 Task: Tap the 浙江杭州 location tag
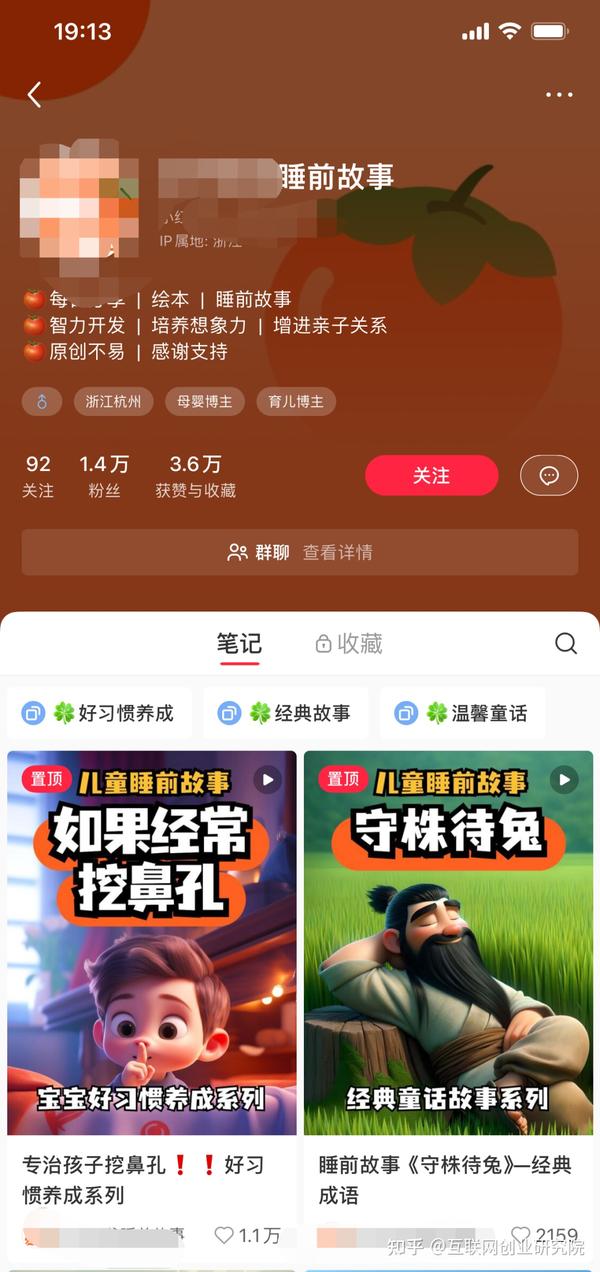[x=113, y=402]
